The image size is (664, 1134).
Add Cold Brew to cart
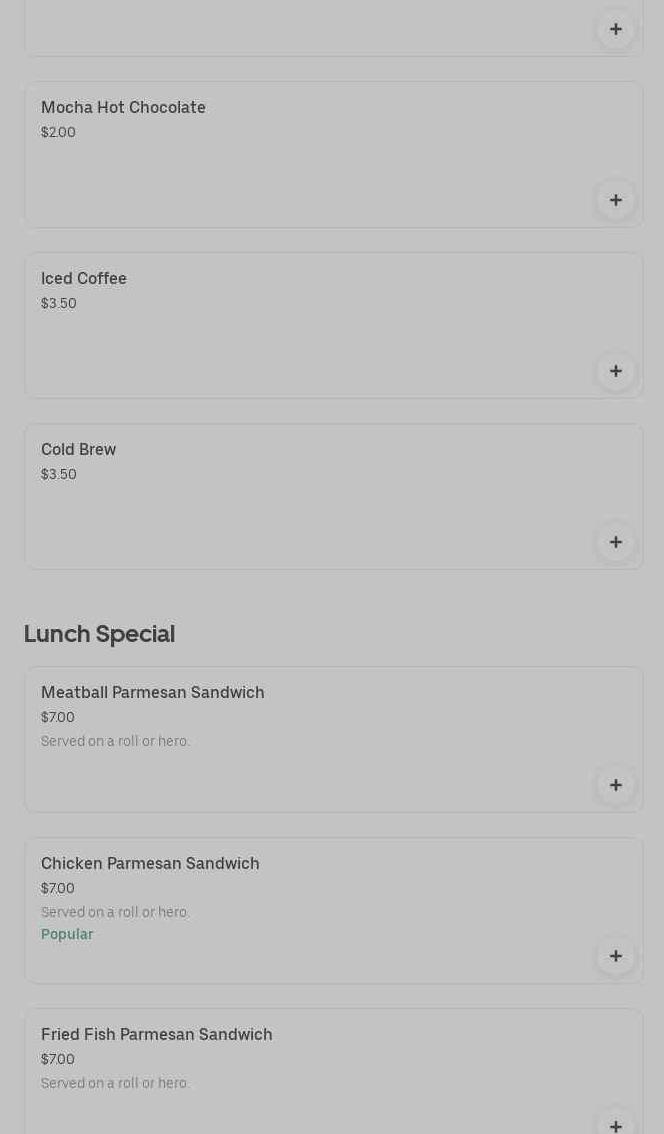[x=615, y=542]
